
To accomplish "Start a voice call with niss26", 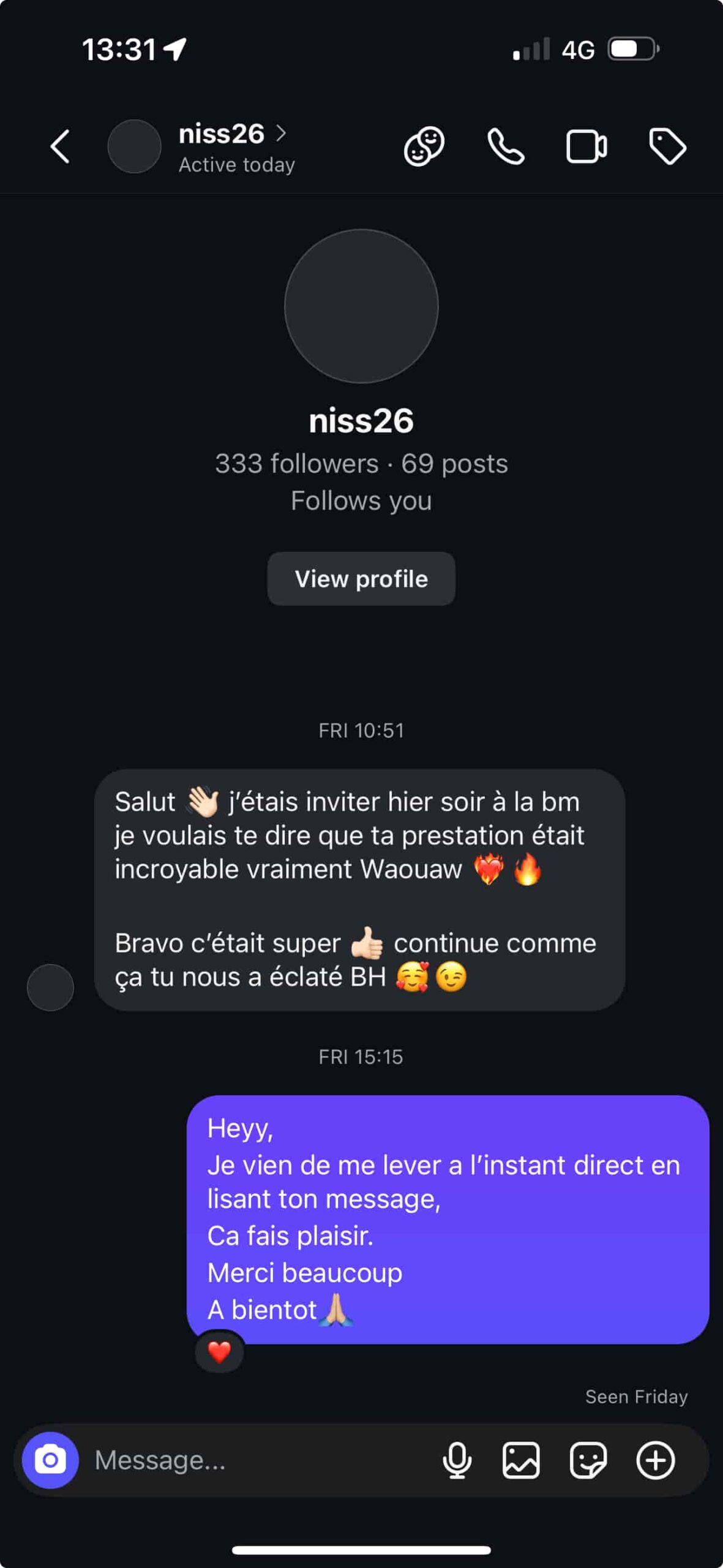I will 506,147.
